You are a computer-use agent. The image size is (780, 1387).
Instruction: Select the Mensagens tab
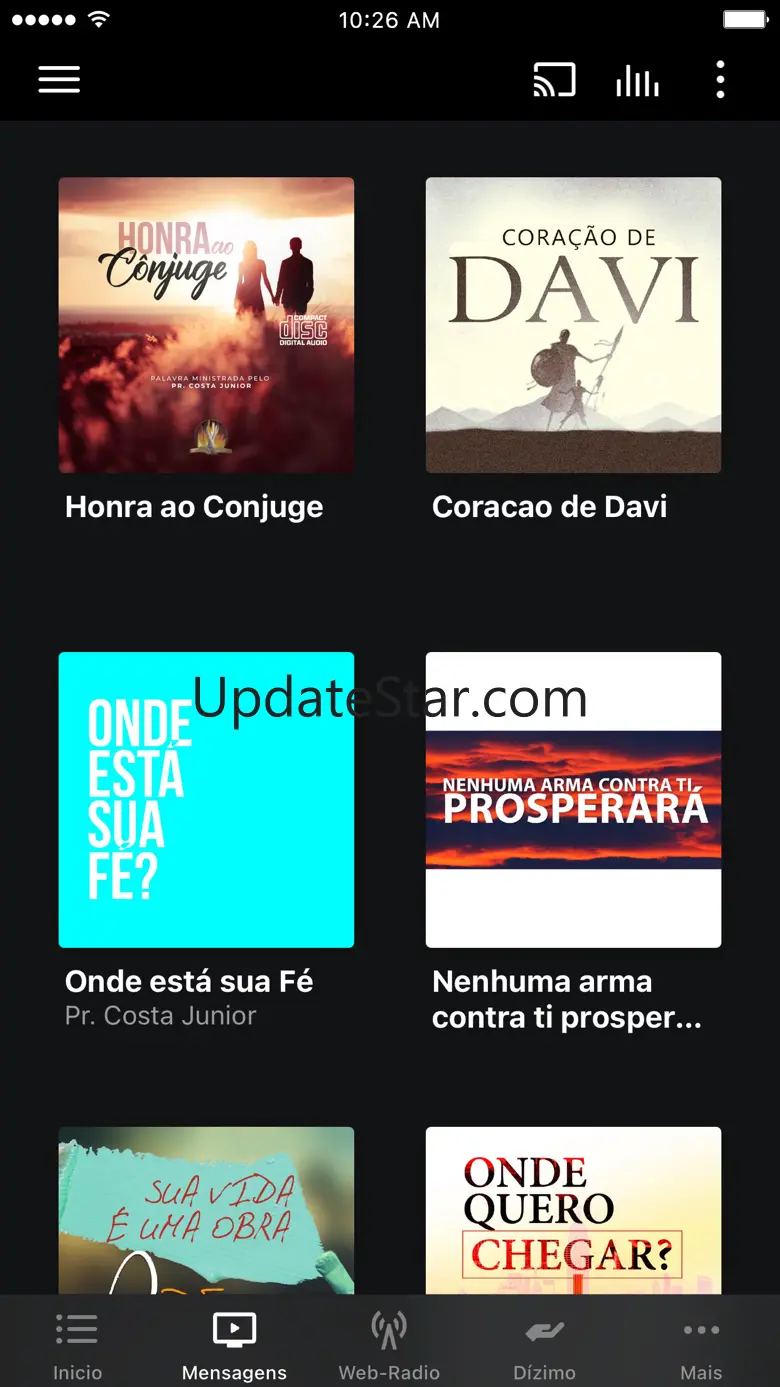tap(234, 1345)
